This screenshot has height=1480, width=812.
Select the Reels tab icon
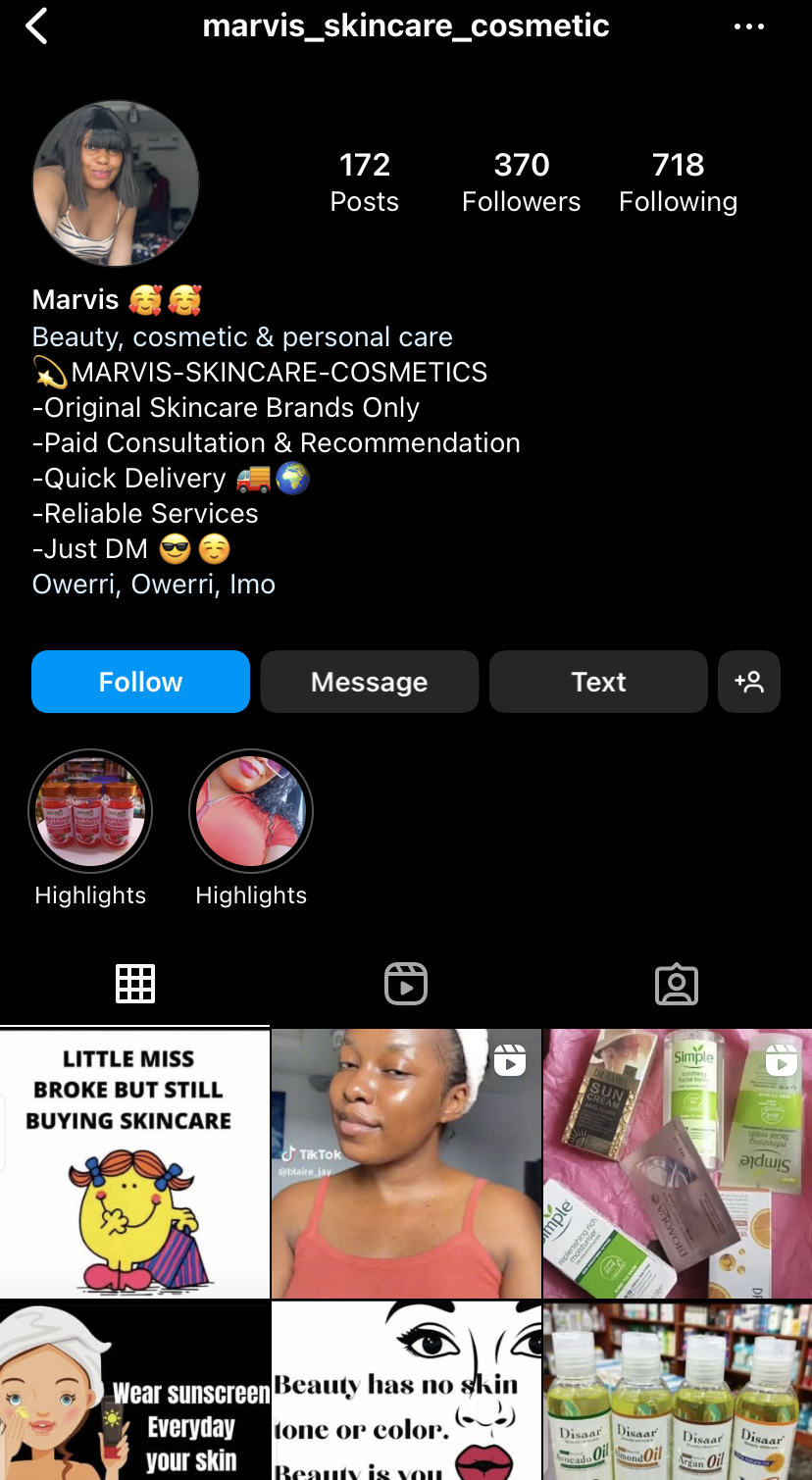tap(405, 983)
